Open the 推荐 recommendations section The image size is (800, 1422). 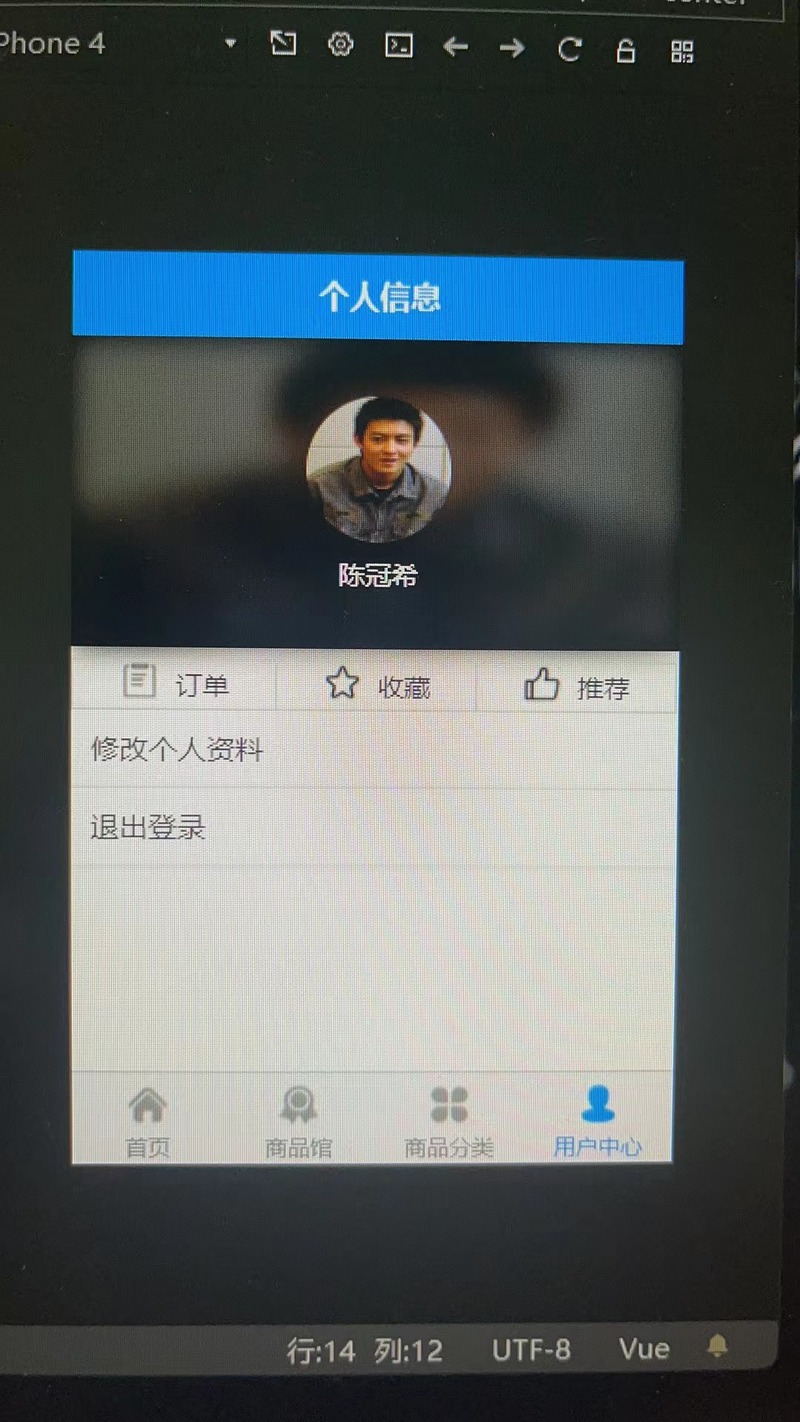pyautogui.click(x=576, y=687)
